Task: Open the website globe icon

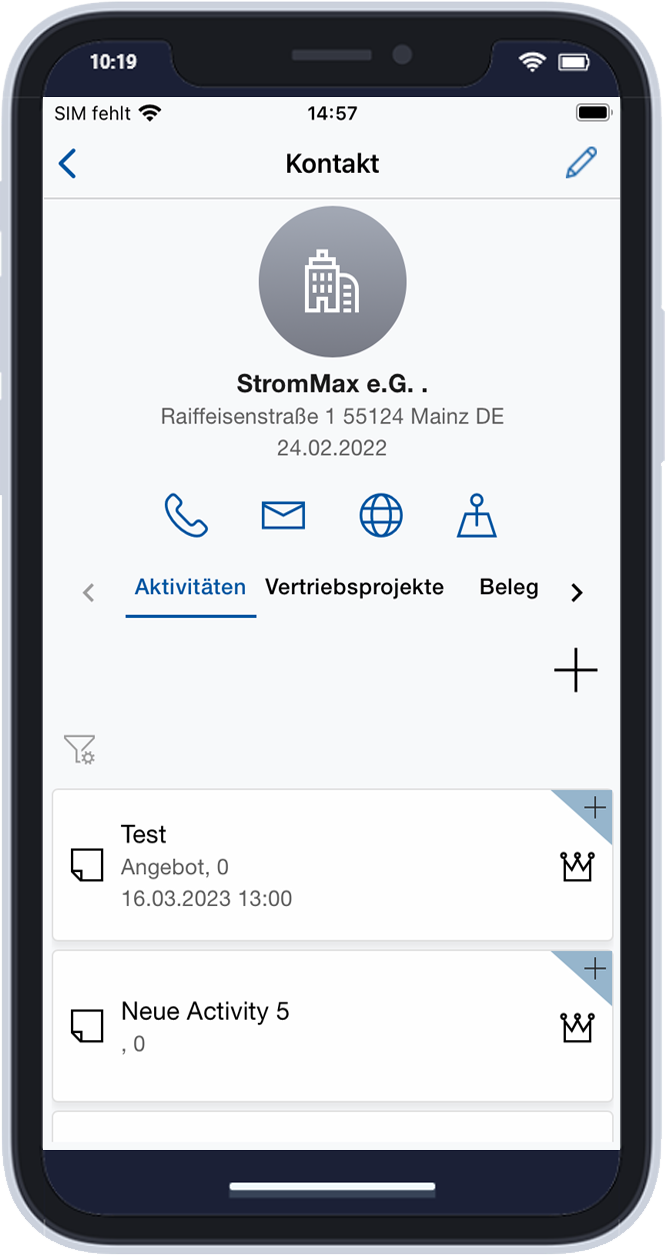Action: pyautogui.click(x=381, y=515)
